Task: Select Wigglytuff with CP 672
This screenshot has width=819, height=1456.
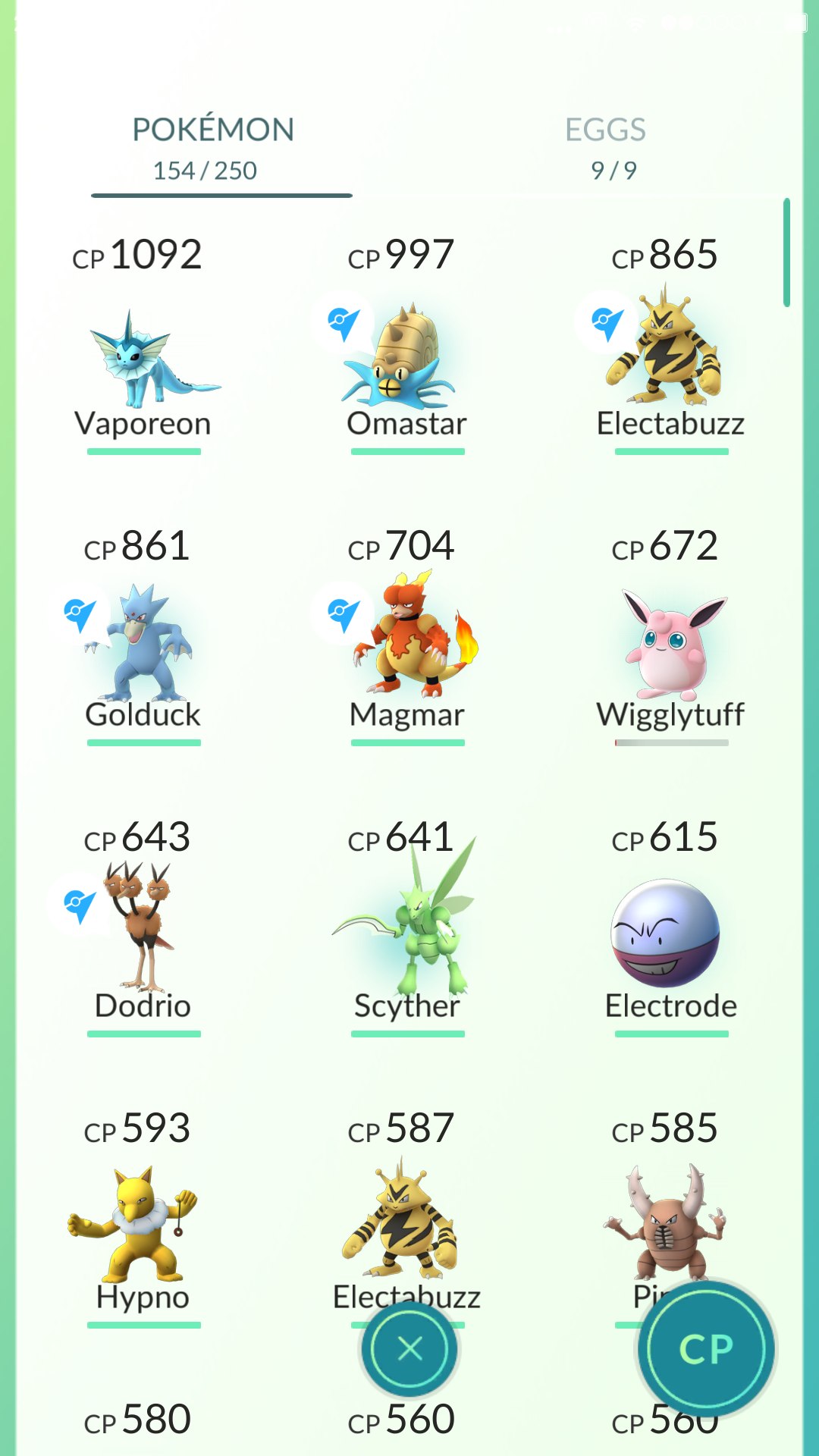Action: coord(670,645)
